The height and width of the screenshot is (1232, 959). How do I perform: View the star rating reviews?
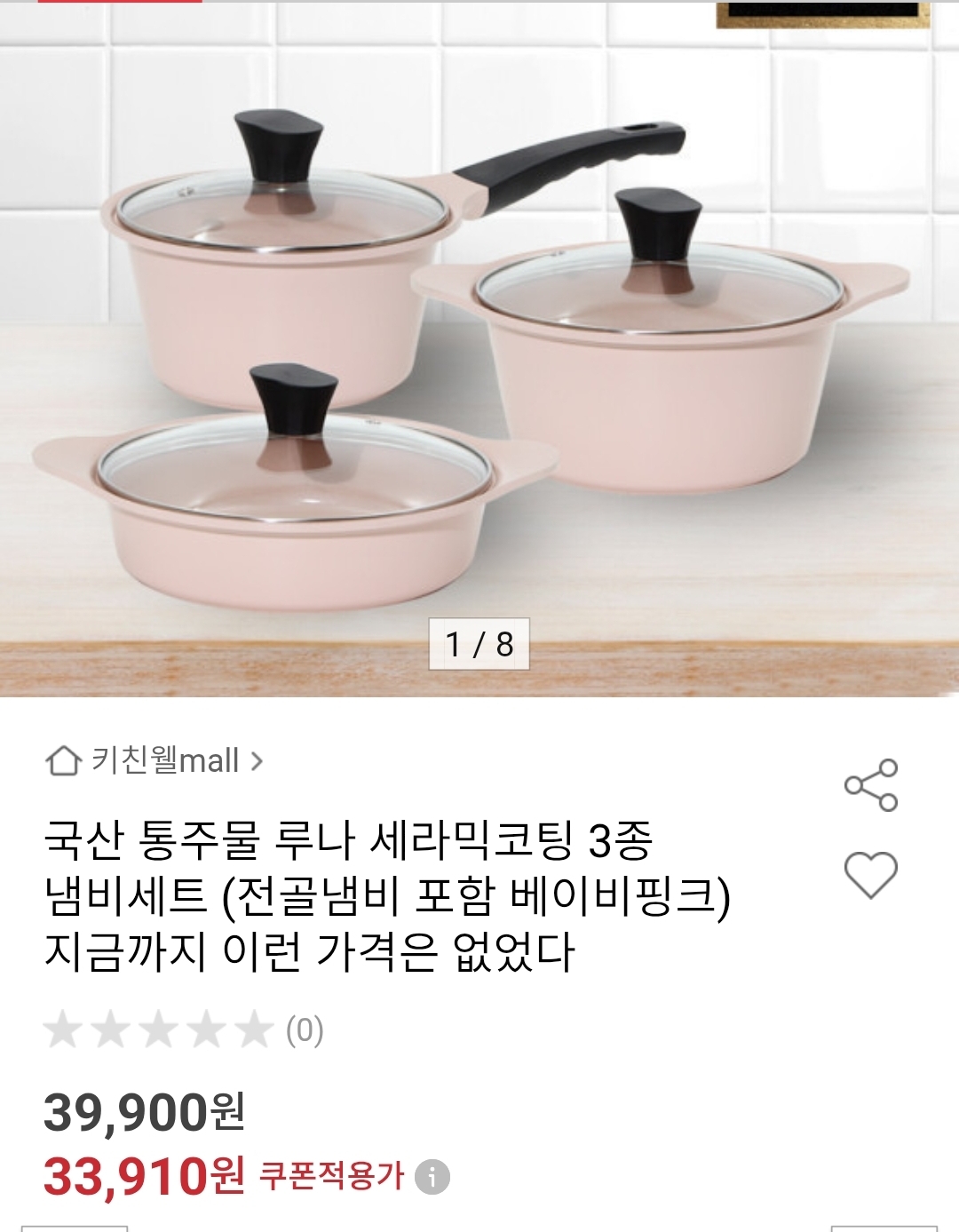182,1030
